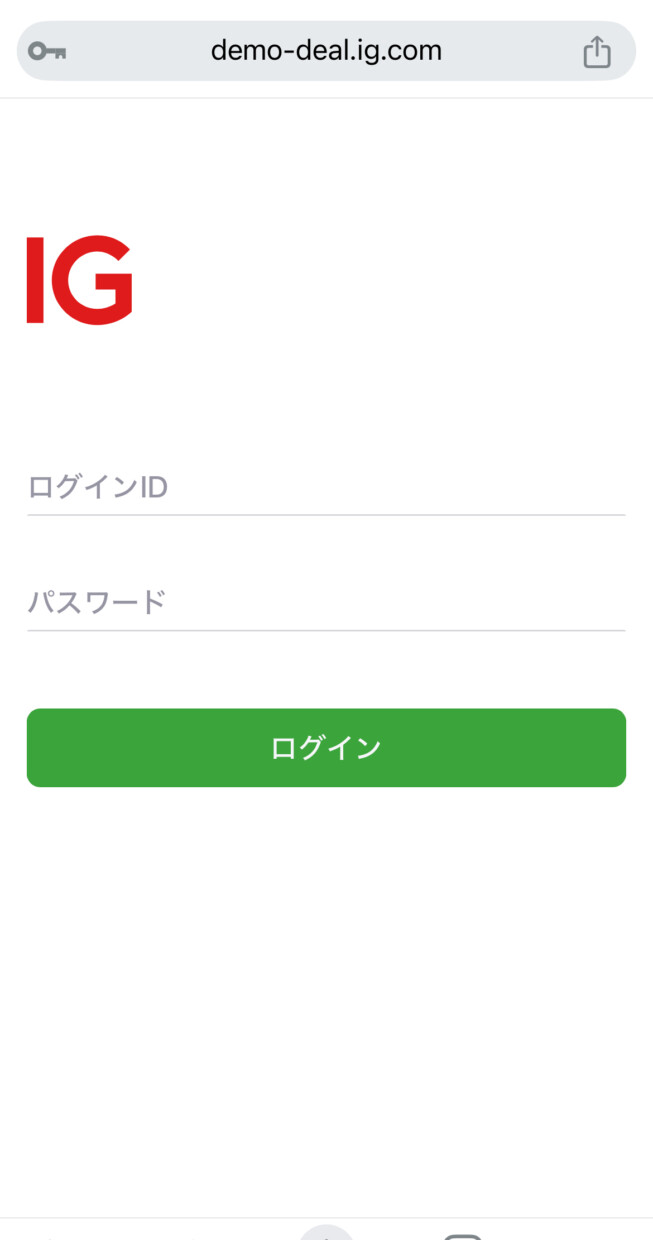Tap the green ログイン button
Viewport: 653px width, 1240px height.
(x=326, y=748)
